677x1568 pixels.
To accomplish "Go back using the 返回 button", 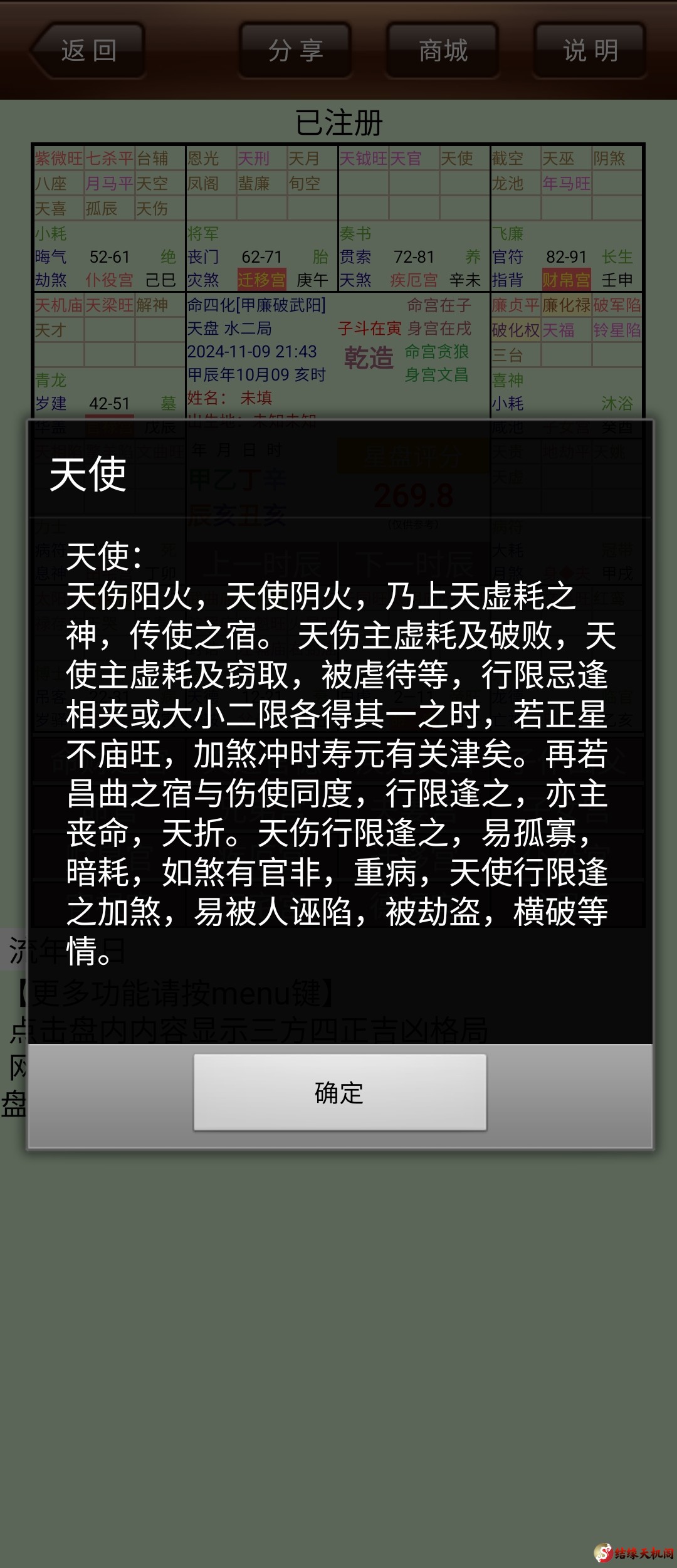I will click(x=88, y=51).
